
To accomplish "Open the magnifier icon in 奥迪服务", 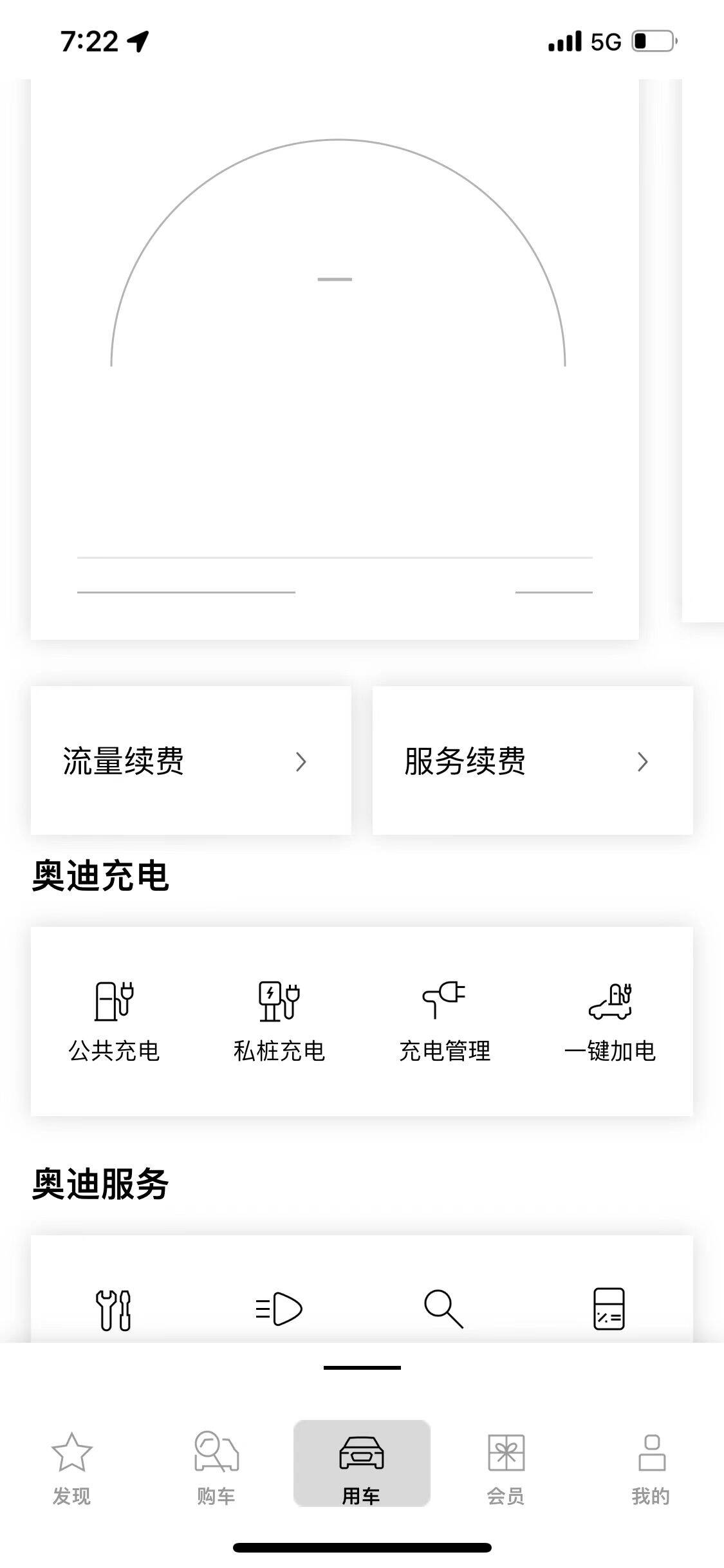I will tap(444, 1309).
